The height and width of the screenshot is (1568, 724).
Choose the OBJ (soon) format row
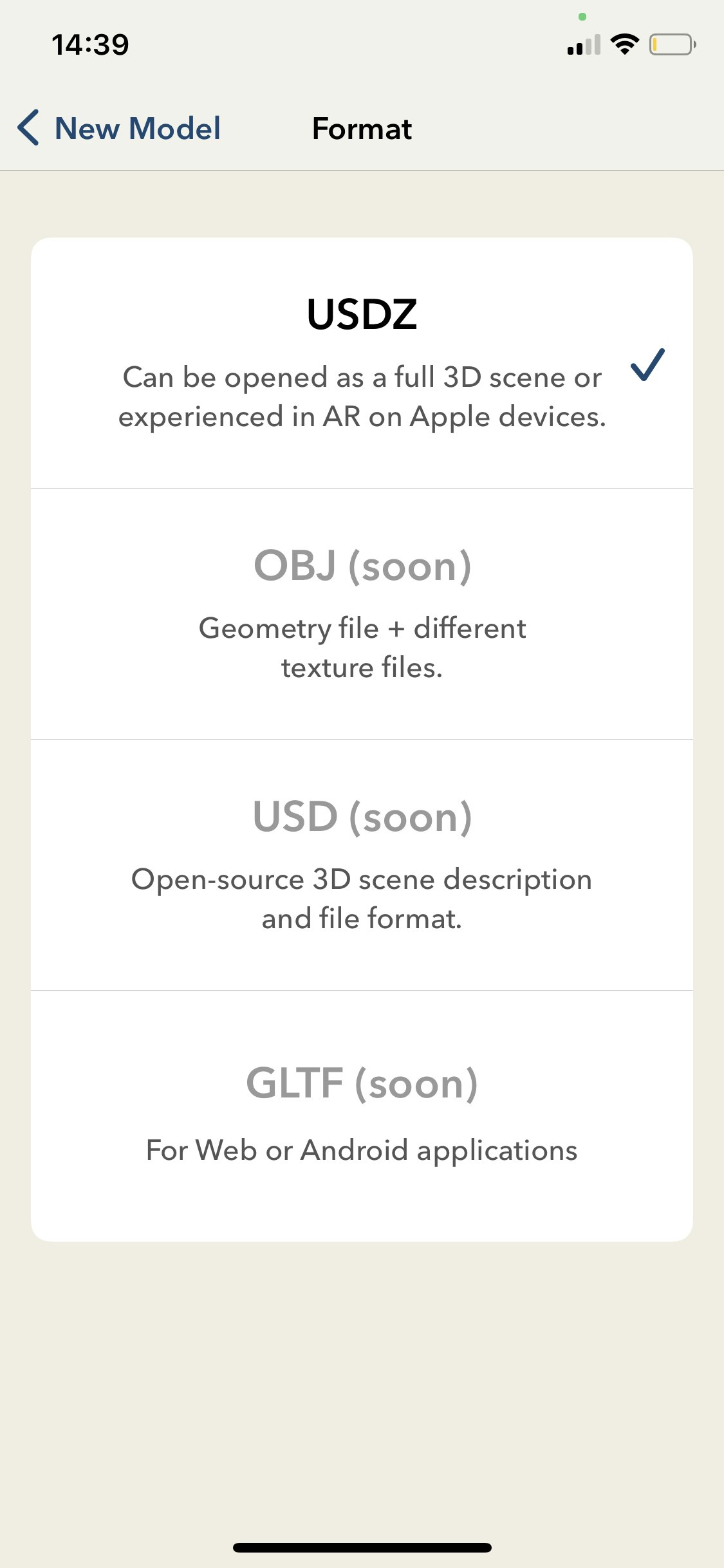coord(362,613)
